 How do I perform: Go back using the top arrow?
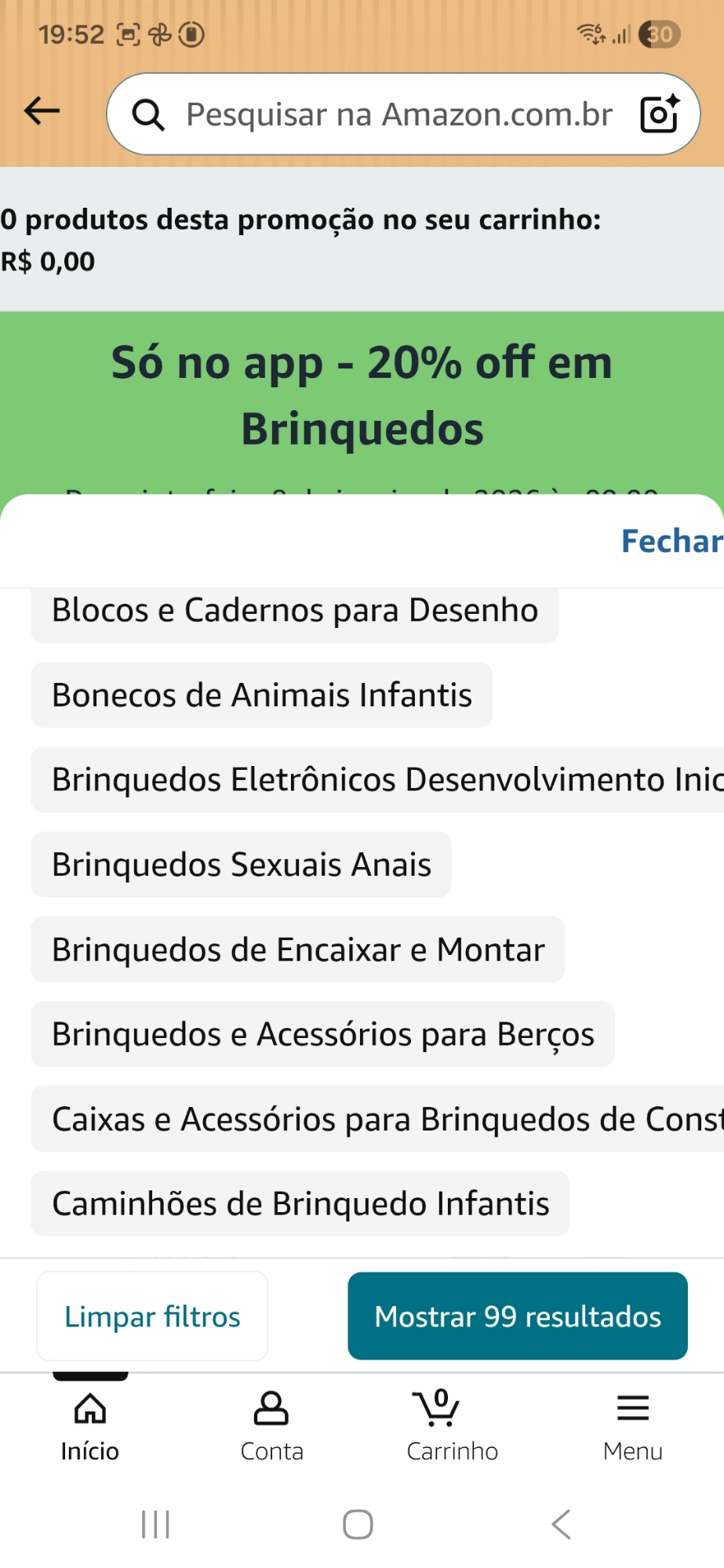click(42, 111)
